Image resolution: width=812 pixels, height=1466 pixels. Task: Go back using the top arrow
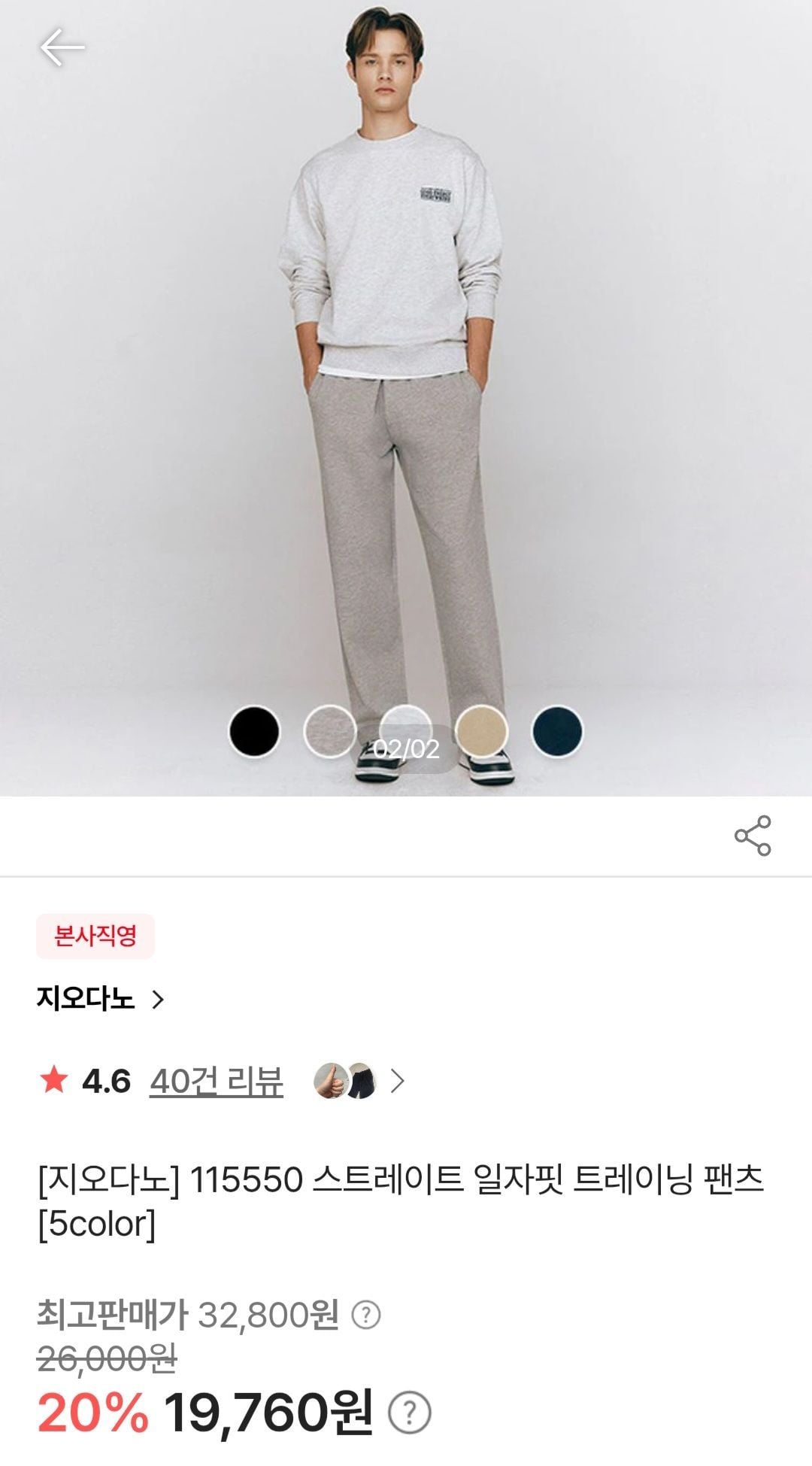point(62,47)
